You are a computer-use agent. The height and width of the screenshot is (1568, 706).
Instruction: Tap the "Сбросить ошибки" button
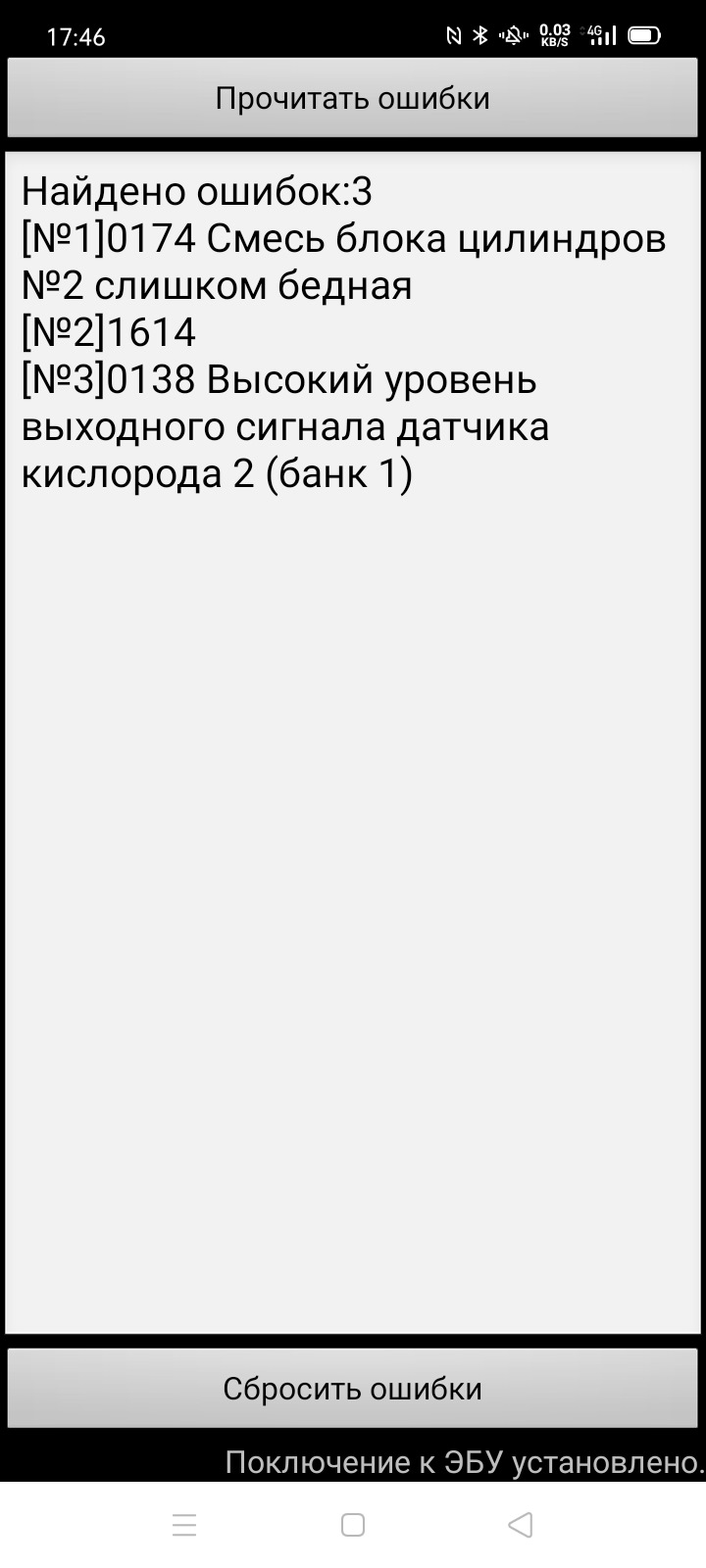(352, 1389)
